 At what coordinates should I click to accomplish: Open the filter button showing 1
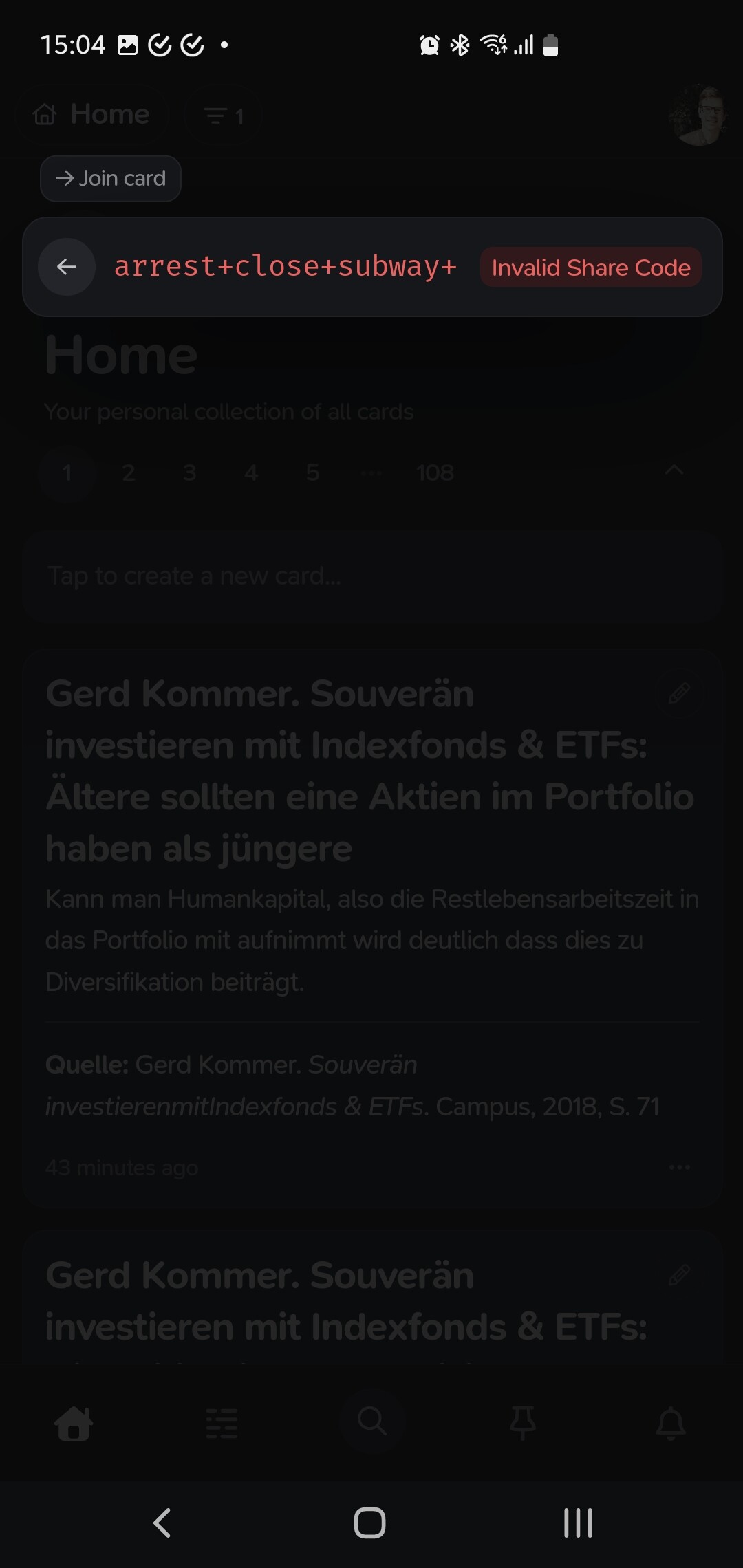click(x=224, y=116)
